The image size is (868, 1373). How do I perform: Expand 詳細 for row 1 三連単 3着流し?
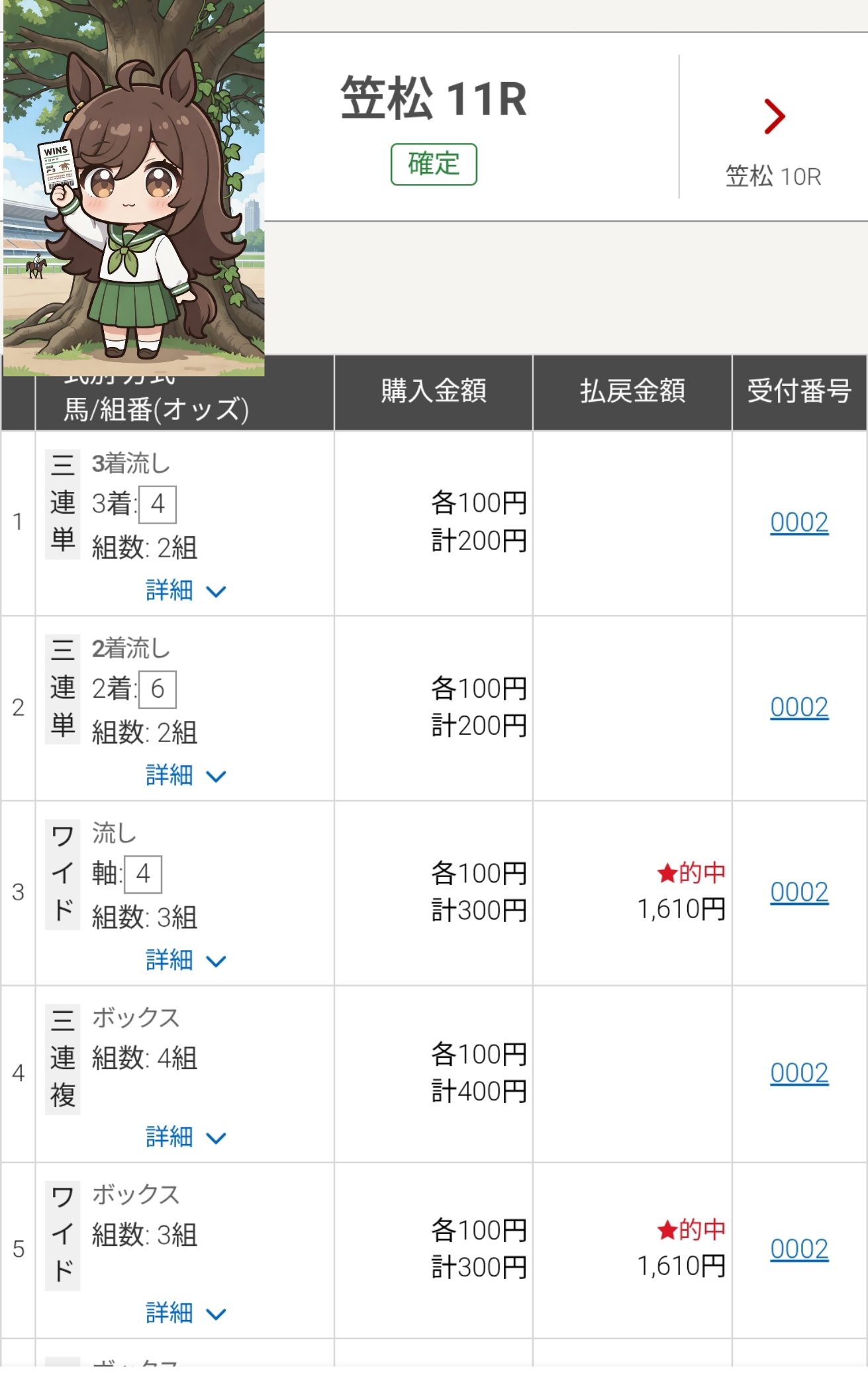coord(186,590)
